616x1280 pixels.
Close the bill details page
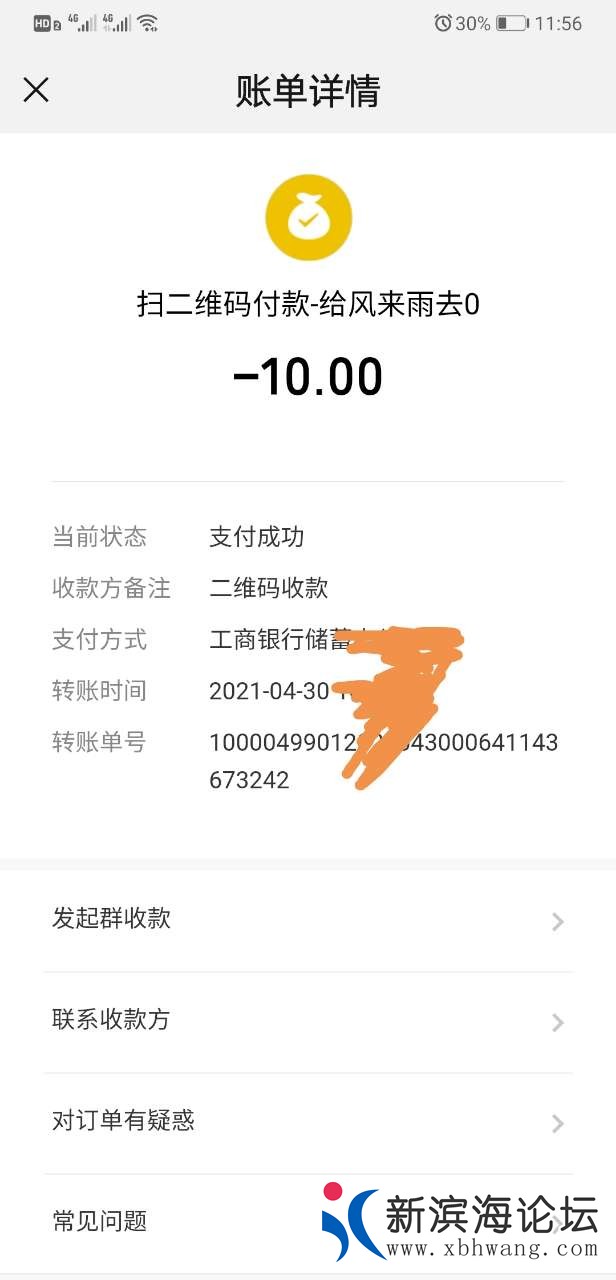point(36,91)
